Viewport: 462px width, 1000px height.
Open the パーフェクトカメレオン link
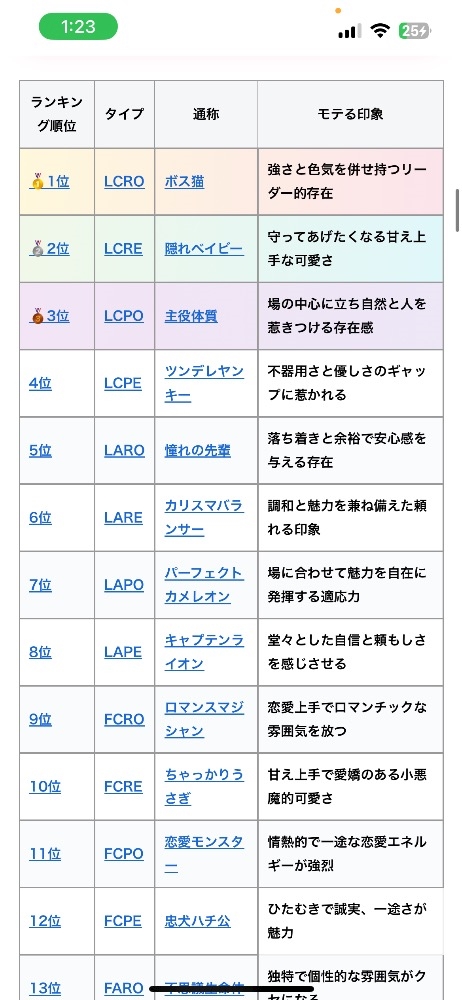click(204, 585)
